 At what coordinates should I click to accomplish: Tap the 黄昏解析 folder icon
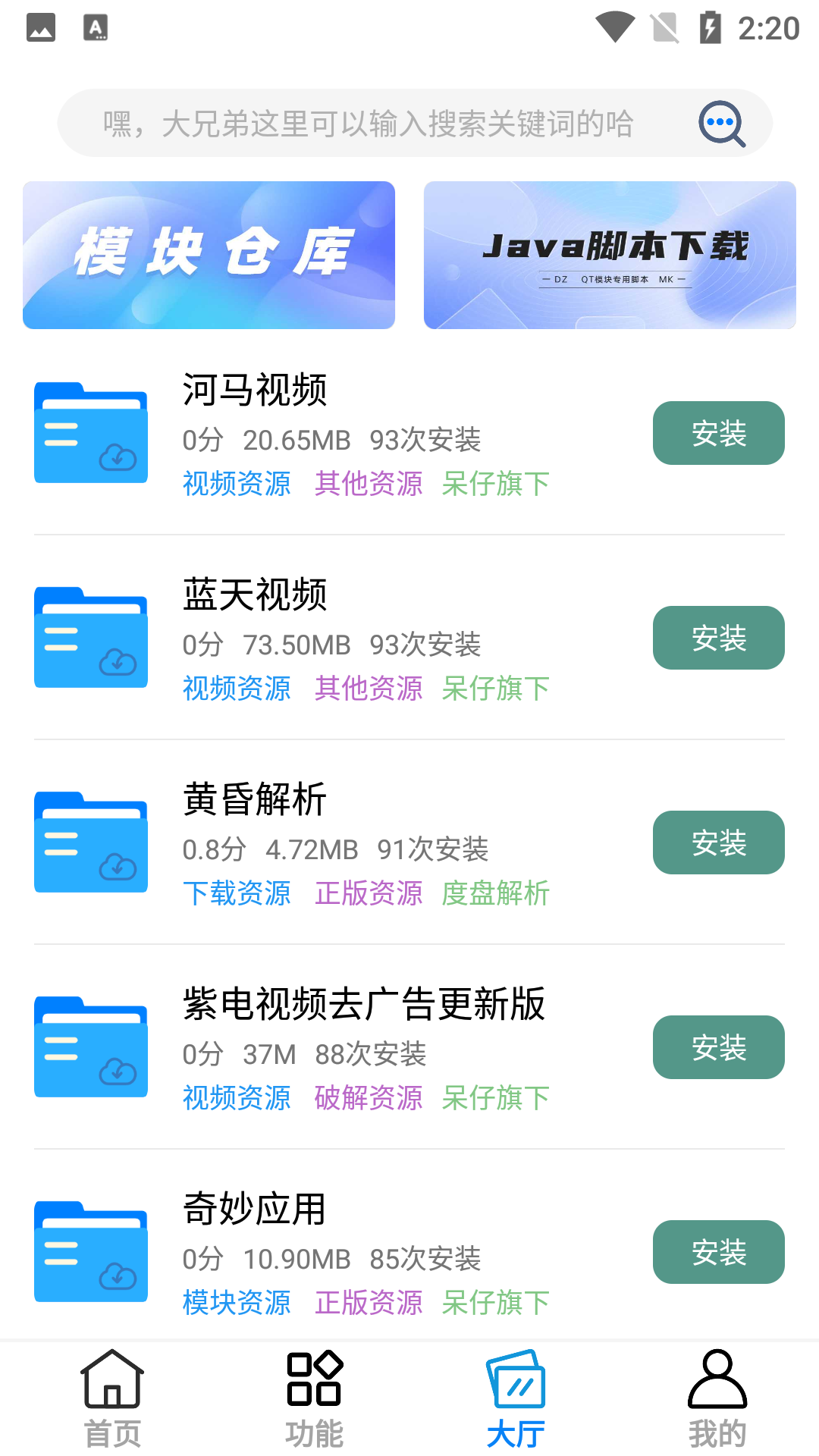[91, 842]
